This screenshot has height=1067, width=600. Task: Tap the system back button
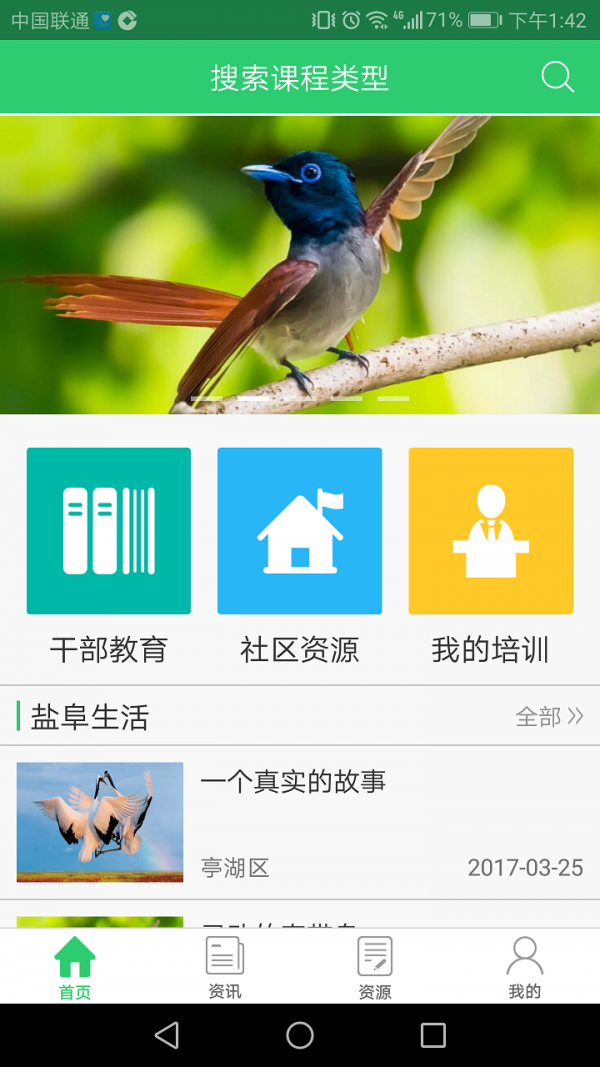coord(167,1035)
